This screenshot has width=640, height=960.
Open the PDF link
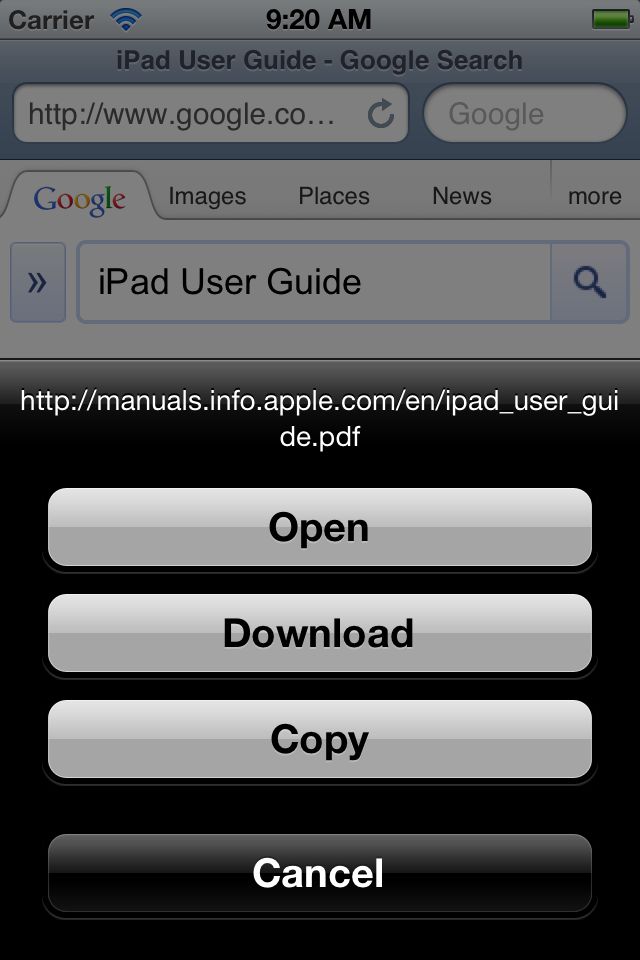pyautogui.click(x=319, y=527)
